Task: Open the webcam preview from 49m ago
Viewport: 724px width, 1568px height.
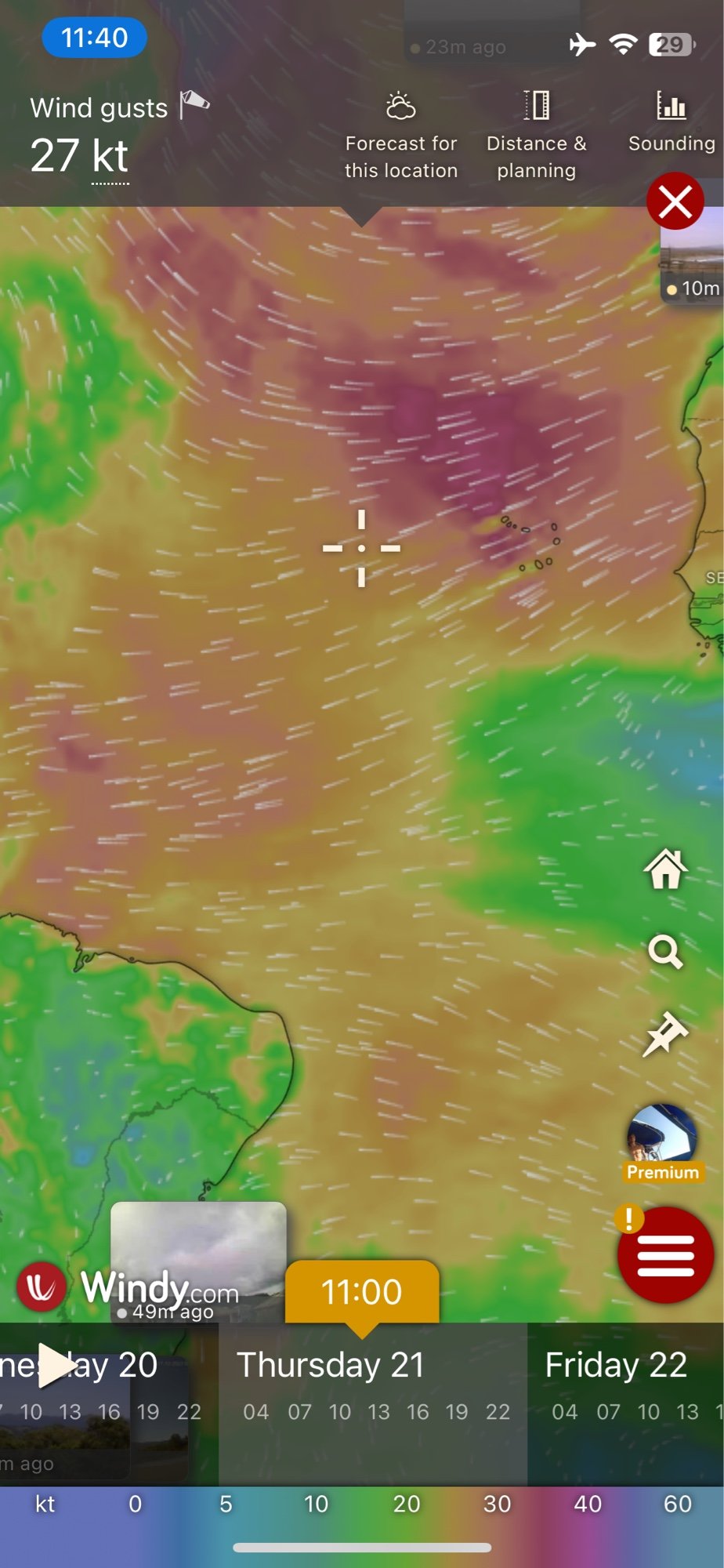Action: 198,1247
